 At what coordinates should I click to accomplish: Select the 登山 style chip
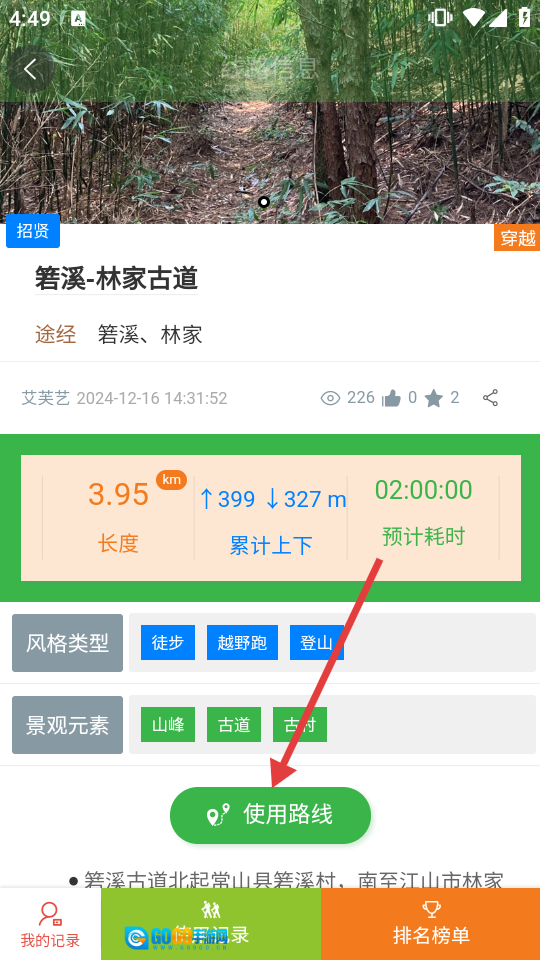pos(317,642)
